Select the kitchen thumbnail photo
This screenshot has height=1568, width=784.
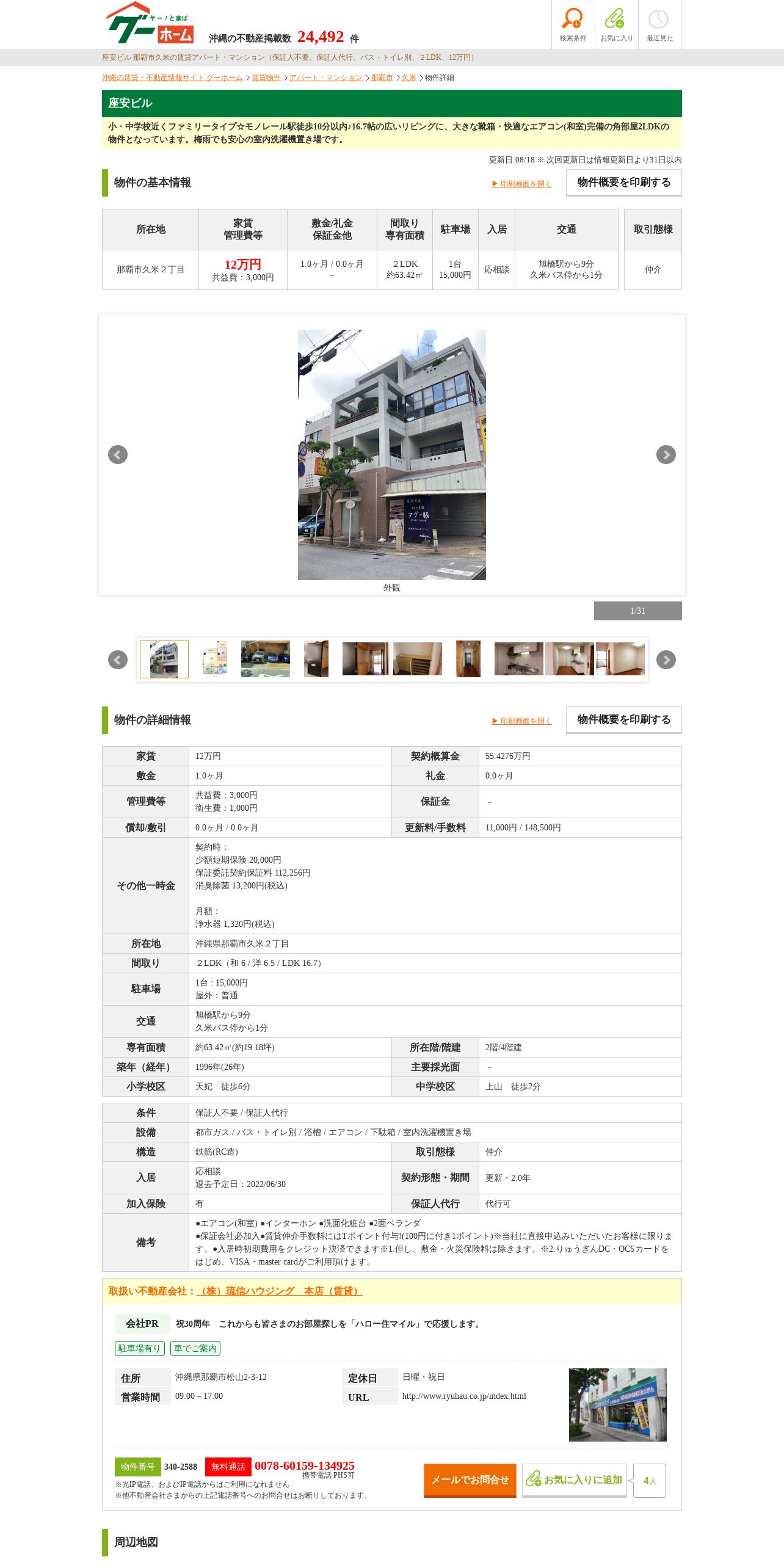(x=519, y=659)
